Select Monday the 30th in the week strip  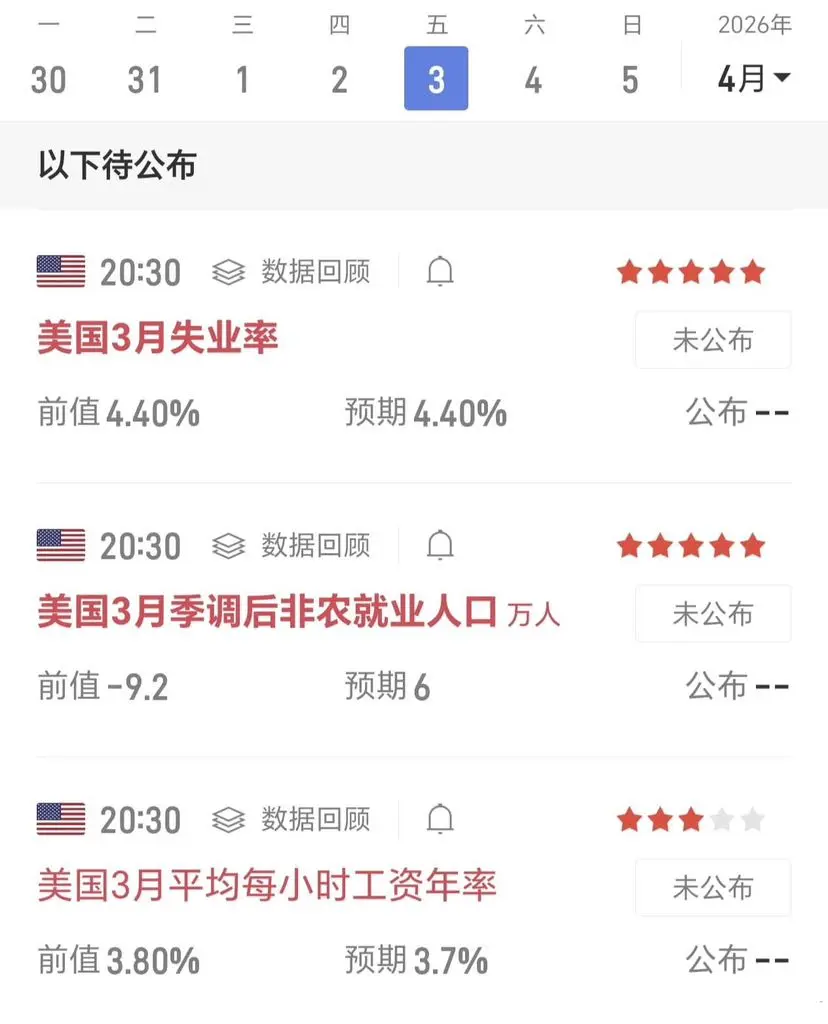pos(48,79)
